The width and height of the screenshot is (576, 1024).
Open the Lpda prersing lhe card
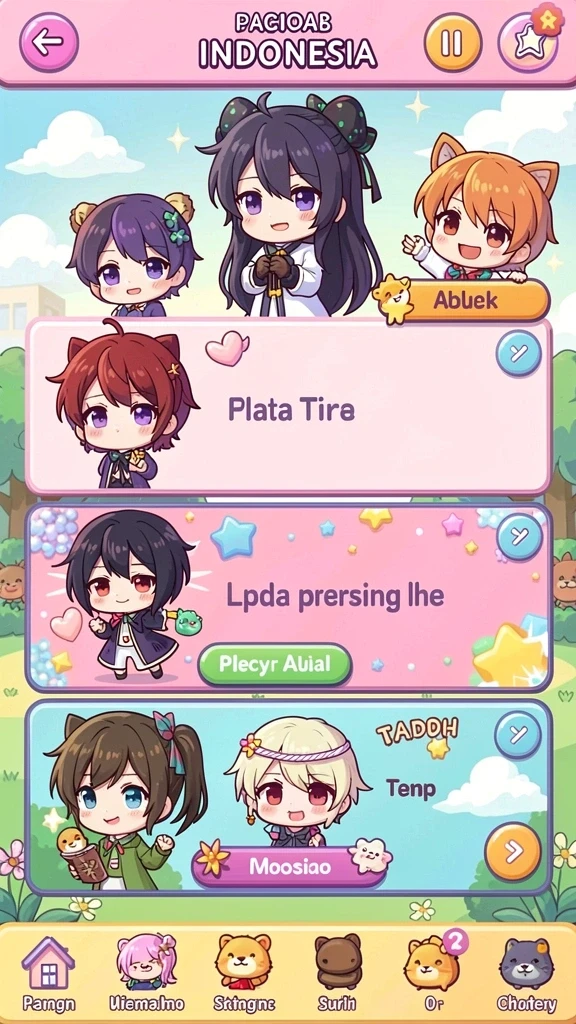pos(289,598)
